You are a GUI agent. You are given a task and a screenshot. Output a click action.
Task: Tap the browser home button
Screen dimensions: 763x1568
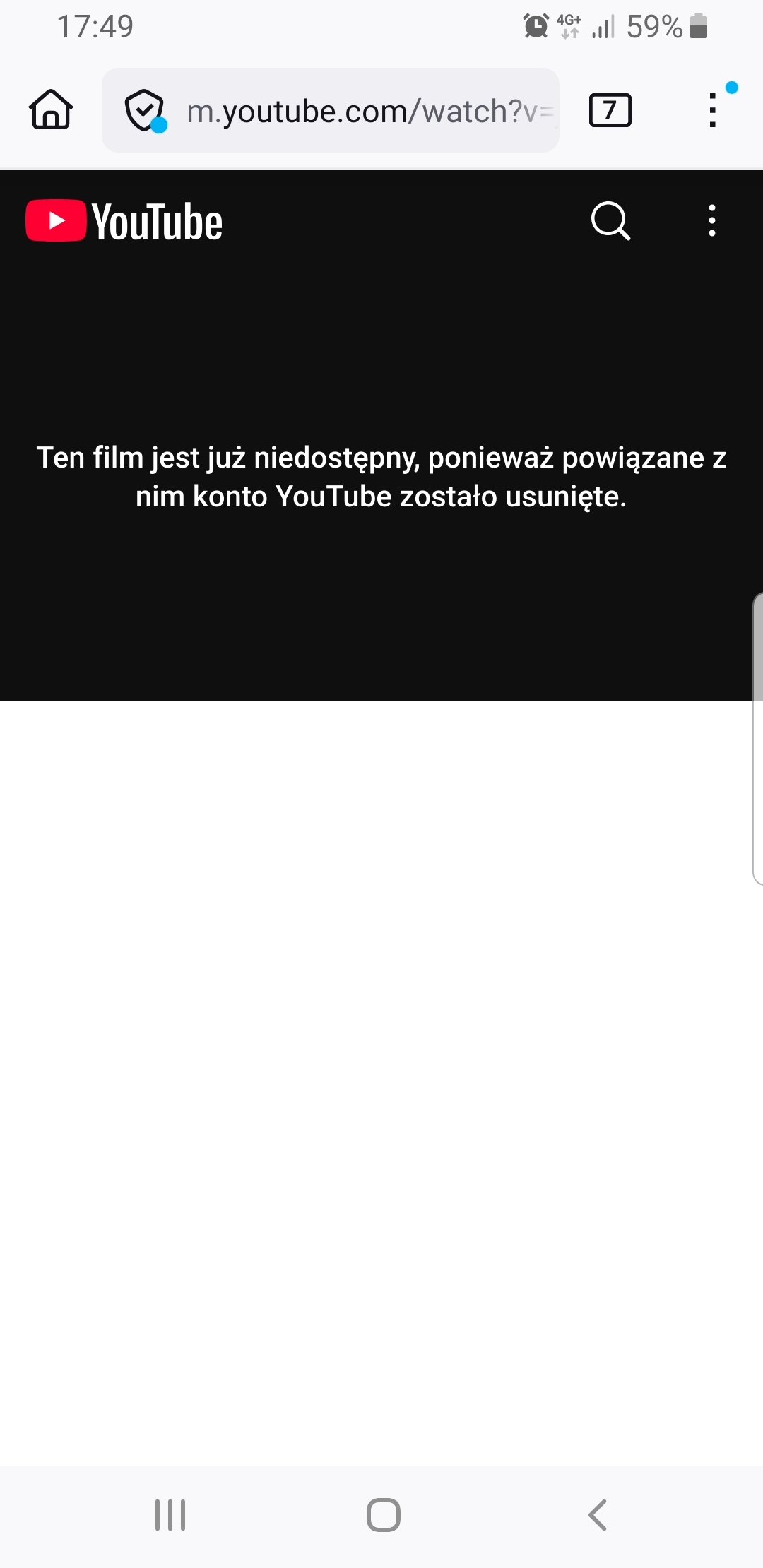coord(51,110)
